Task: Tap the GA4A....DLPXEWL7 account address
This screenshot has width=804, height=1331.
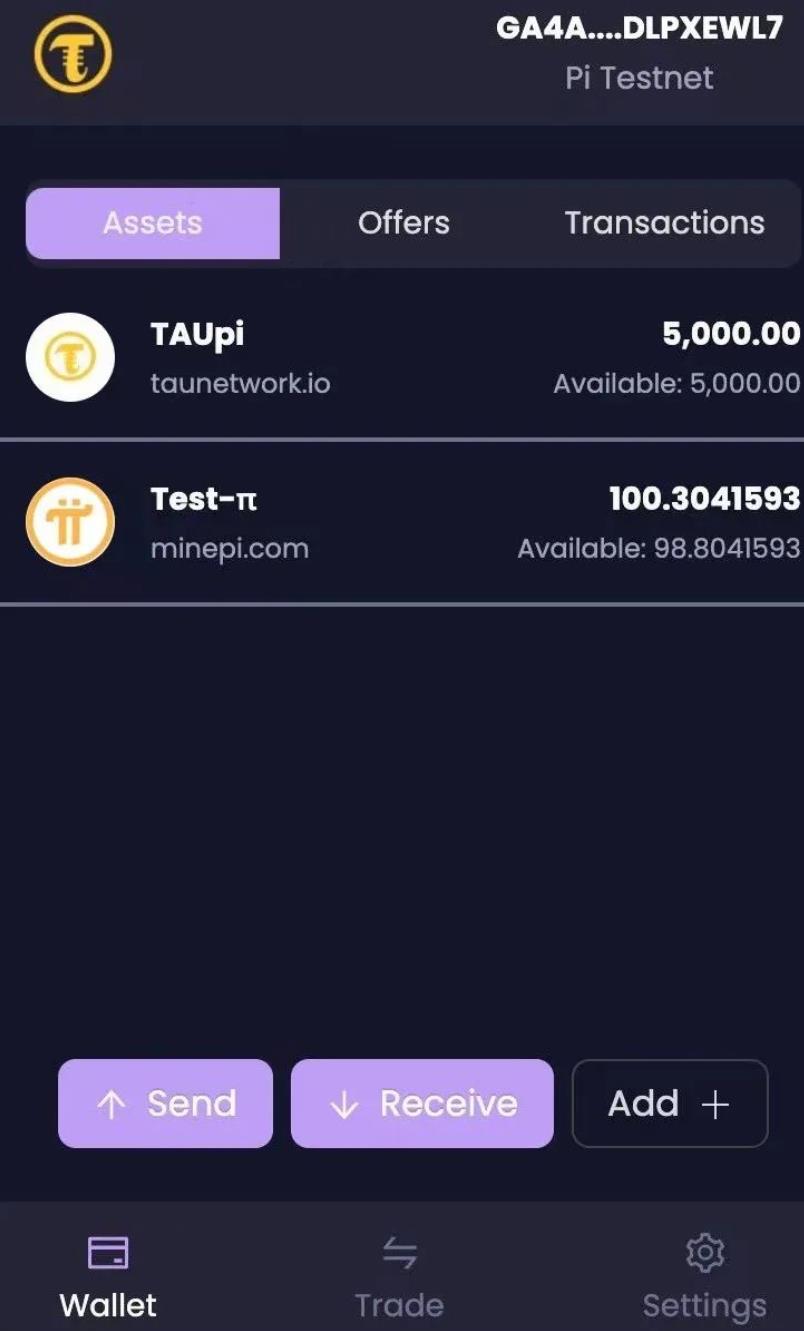Action: coord(639,29)
